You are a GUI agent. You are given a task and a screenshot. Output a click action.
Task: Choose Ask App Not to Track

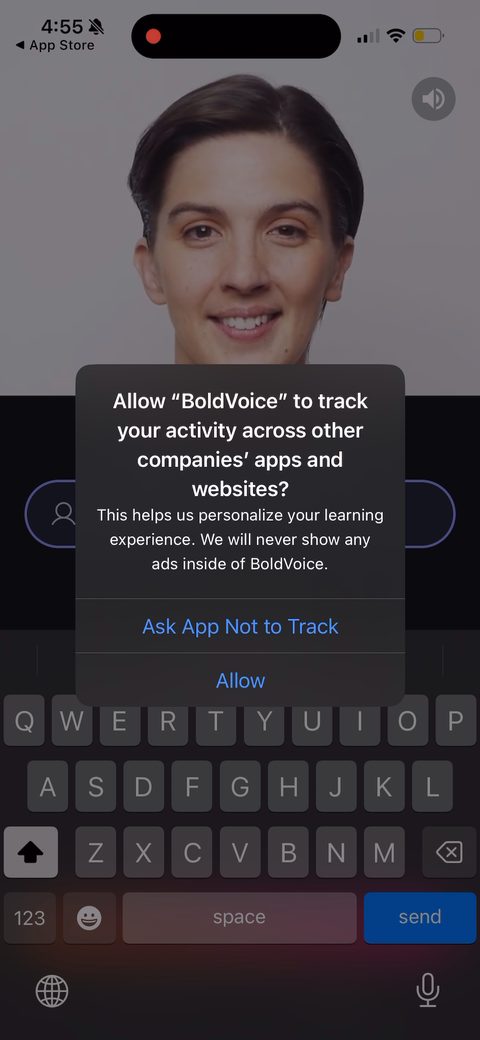[240, 626]
